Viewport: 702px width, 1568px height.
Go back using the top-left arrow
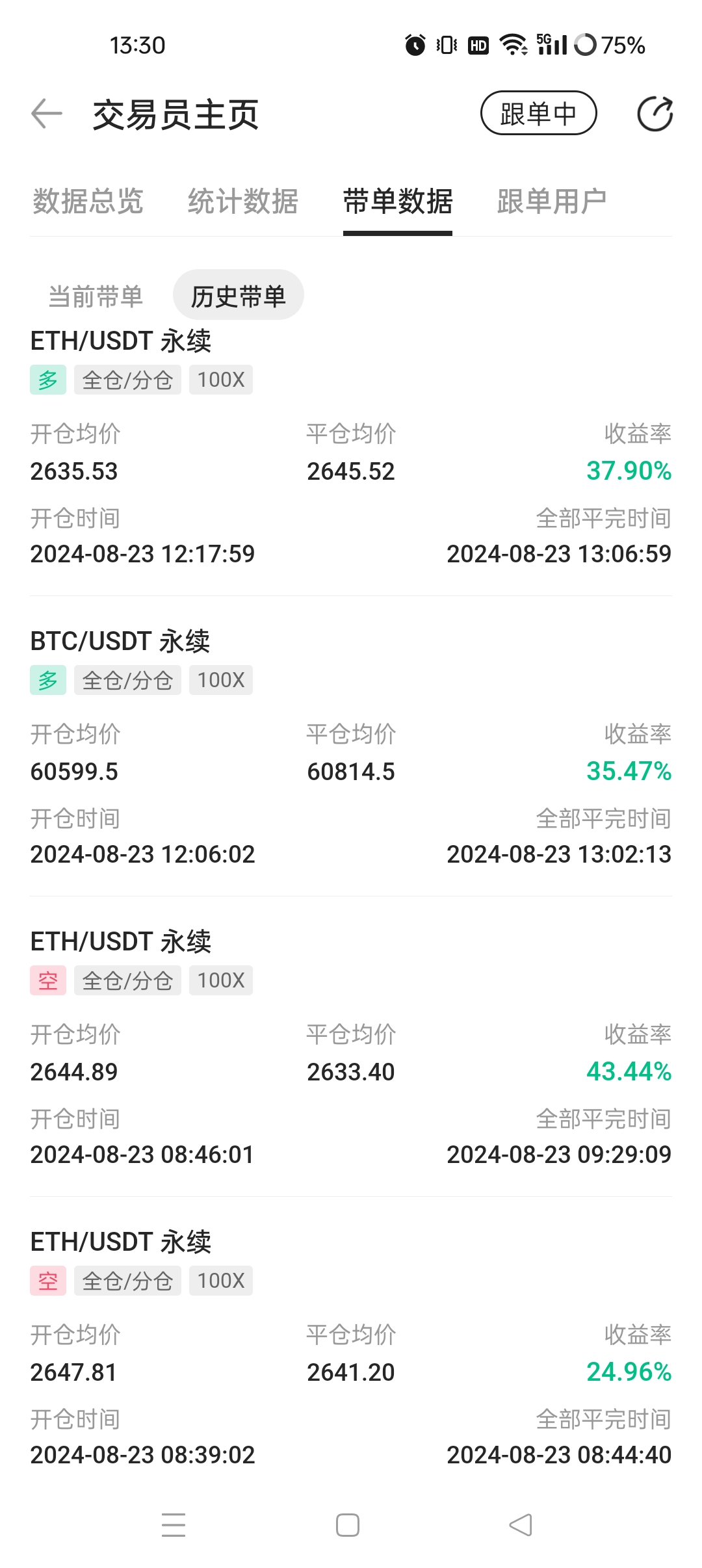click(x=47, y=114)
